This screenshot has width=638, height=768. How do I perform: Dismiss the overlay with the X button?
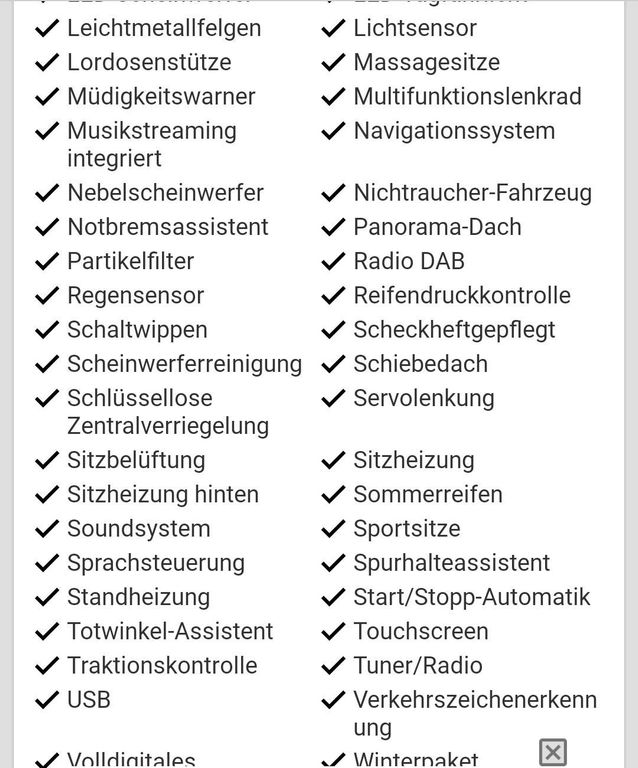[553, 752]
